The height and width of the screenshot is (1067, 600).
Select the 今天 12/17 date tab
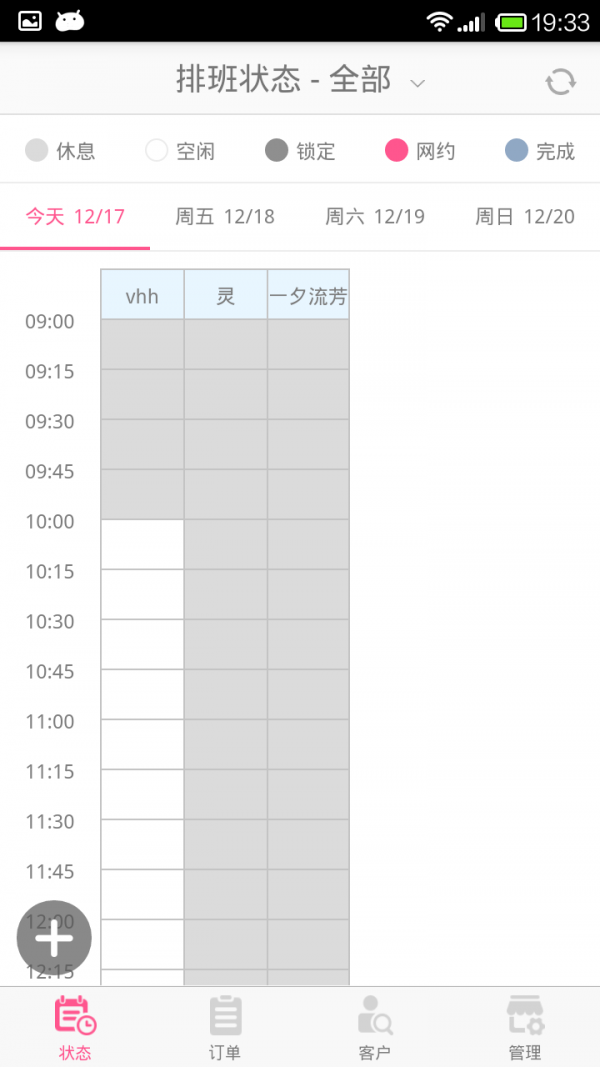(75, 216)
